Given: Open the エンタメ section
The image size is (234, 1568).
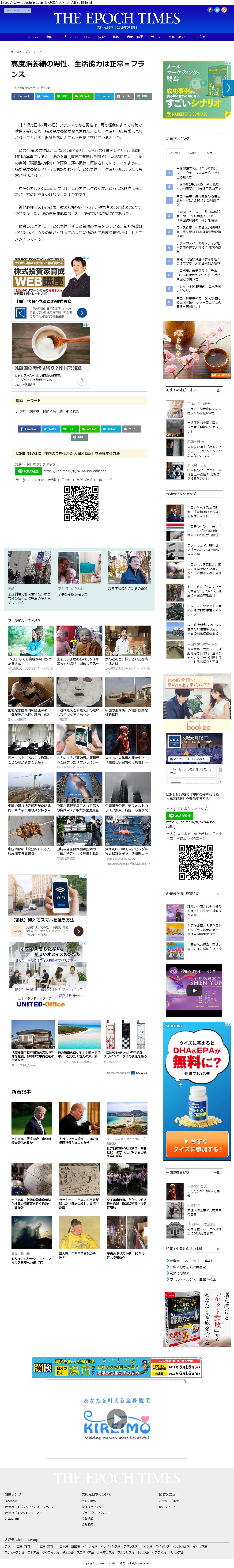Looking at the screenshot, I should pos(199,37).
